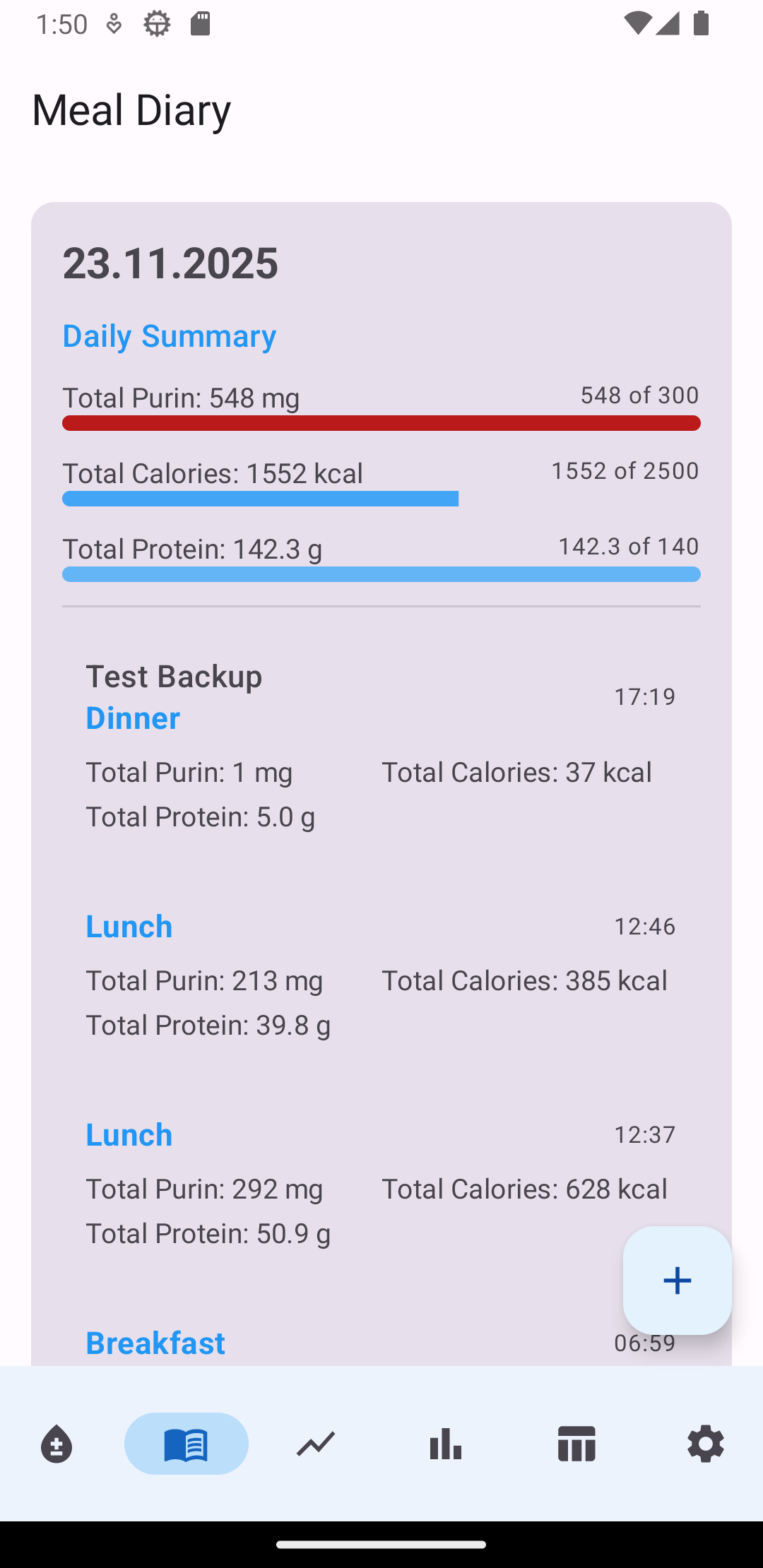Tap the battery icon in the status bar
The image size is (763, 1568).
click(701, 23)
